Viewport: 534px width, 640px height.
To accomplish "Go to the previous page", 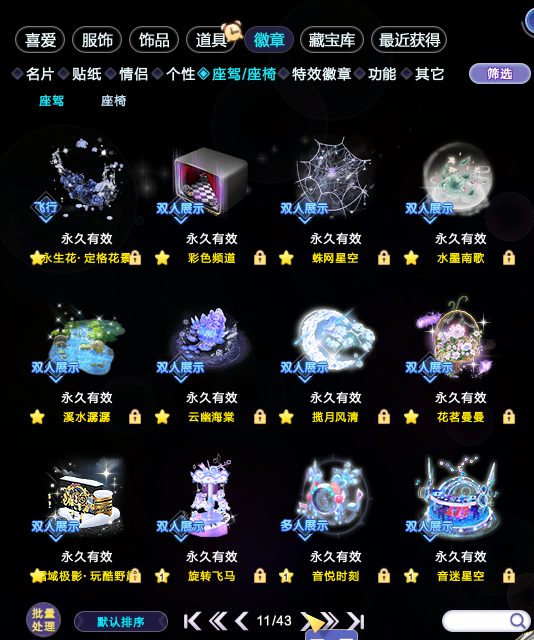I will point(242,621).
